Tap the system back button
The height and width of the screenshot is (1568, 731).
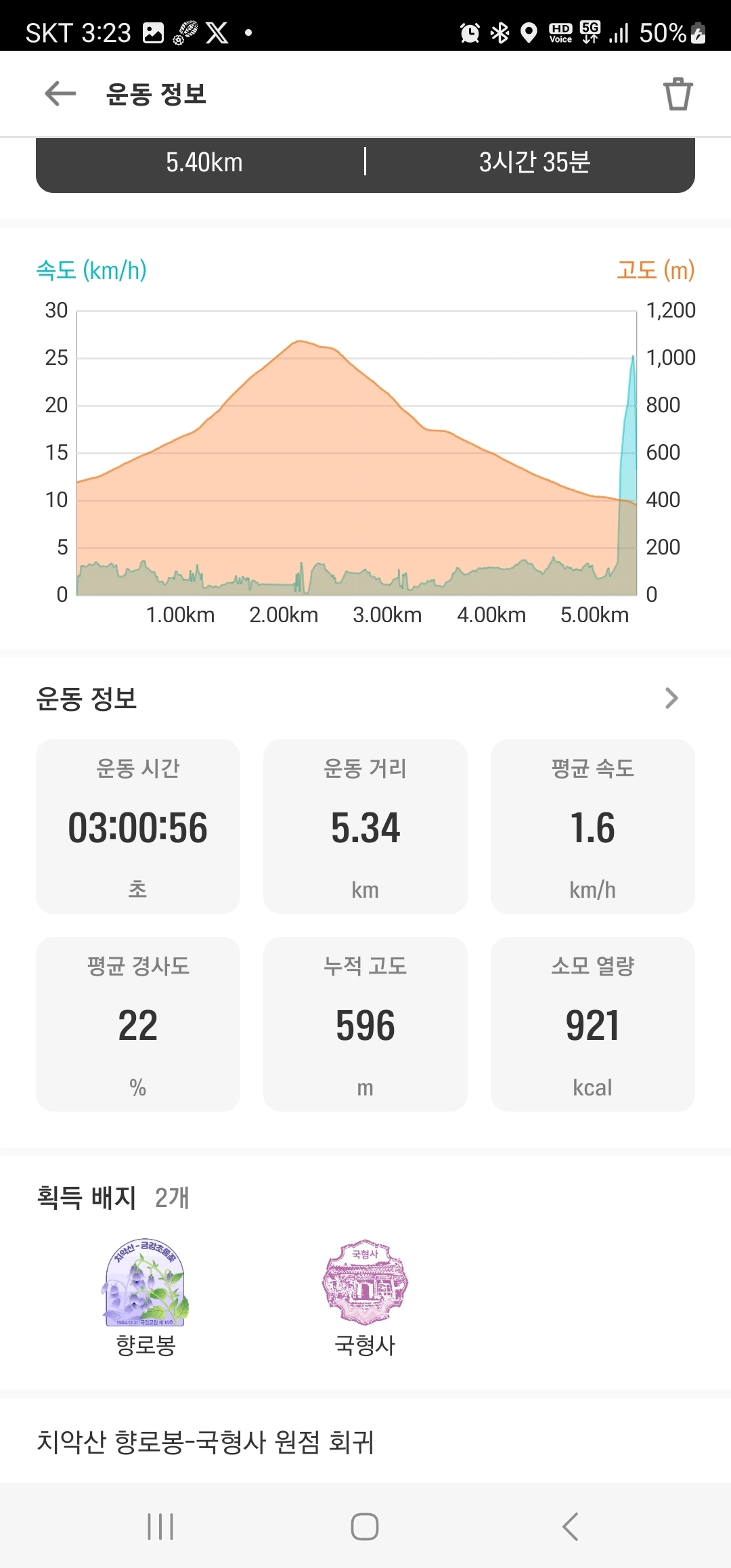570,1527
